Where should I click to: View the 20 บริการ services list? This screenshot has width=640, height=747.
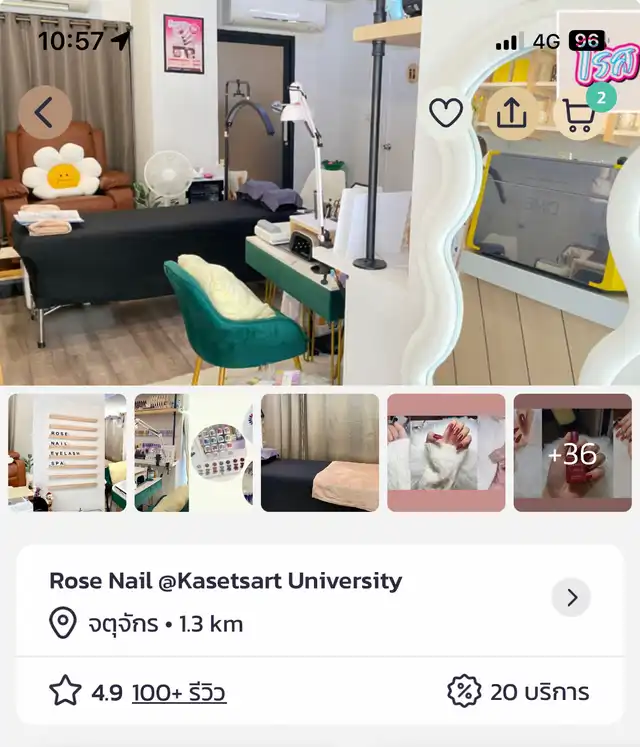[x=519, y=692]
